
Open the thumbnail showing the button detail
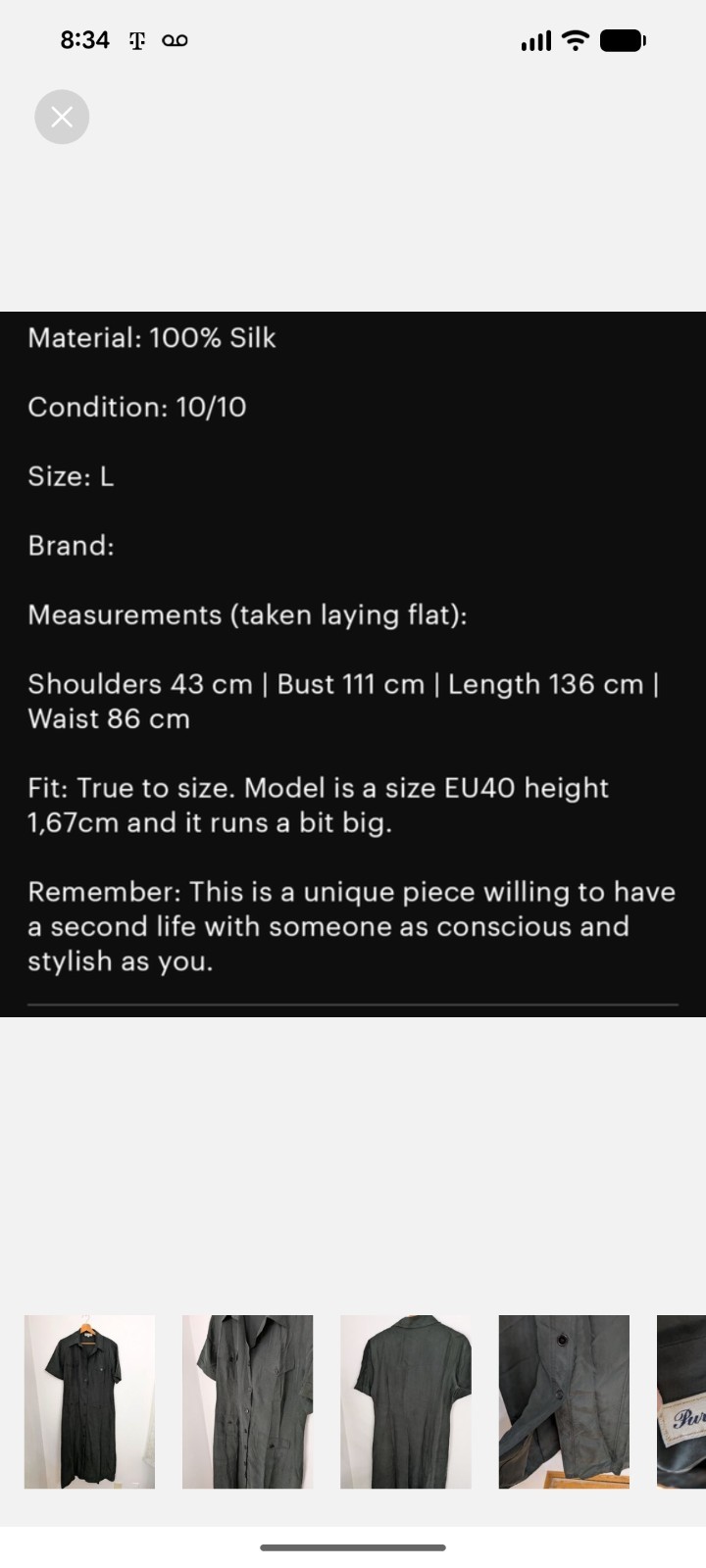pyautogui.click(x=564, y=1401)
